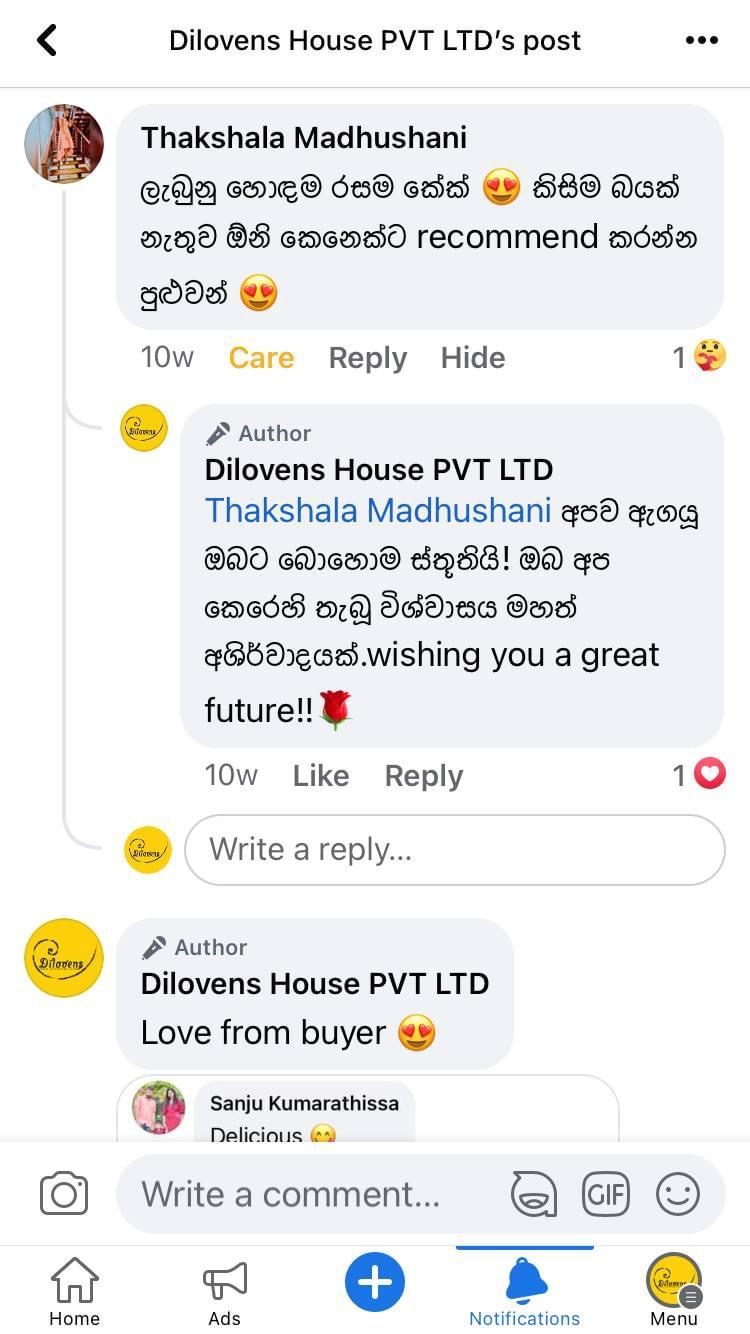This screenshot has width=750, height=1334.
Task: Go back using the top-left arrow
Action: click(x=46, y=40)
